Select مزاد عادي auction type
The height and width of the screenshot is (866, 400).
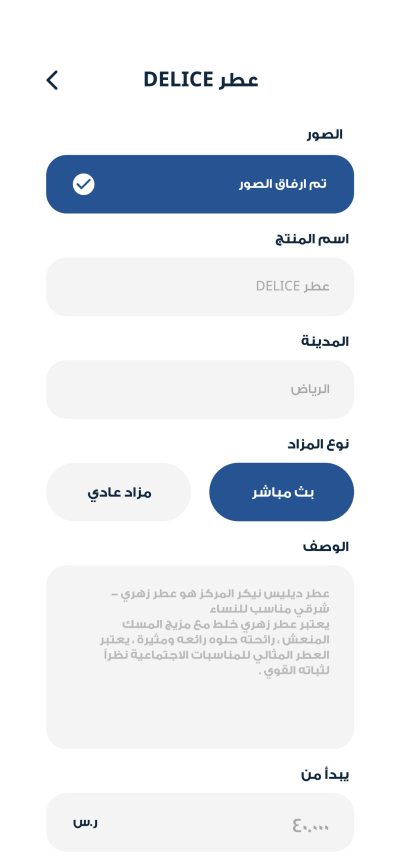pyautogui.click(x=119, y=492)
